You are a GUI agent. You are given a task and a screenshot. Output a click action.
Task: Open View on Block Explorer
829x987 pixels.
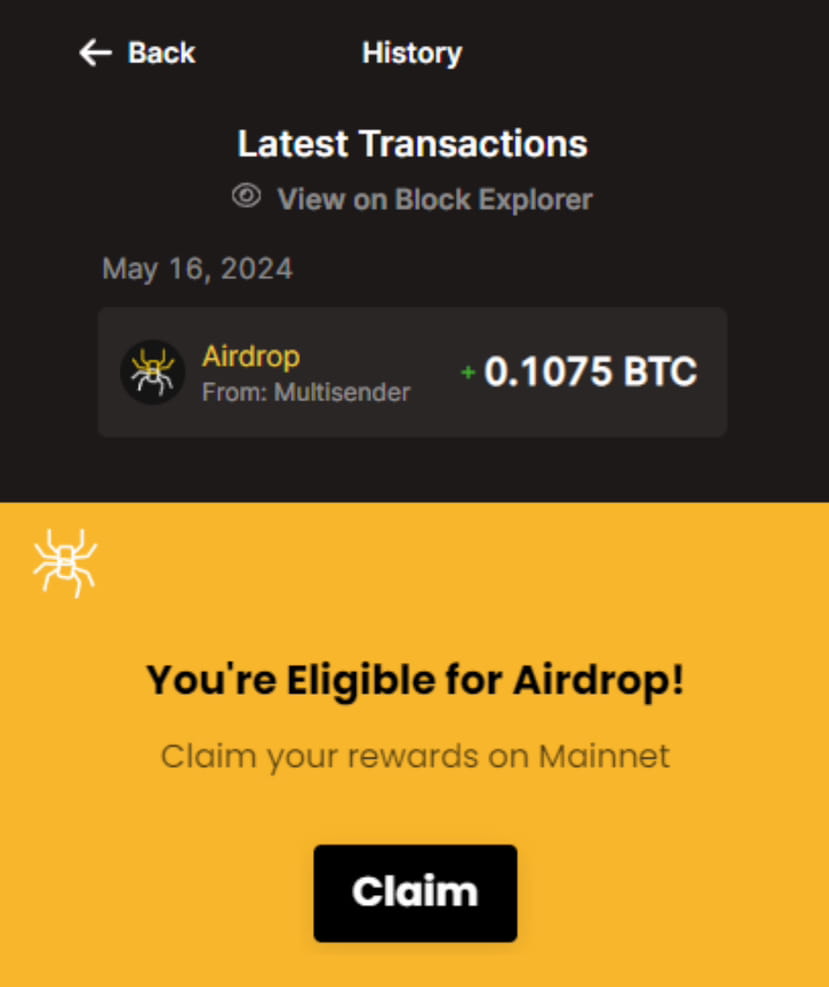pyautogui.click(x=434, y=198)
